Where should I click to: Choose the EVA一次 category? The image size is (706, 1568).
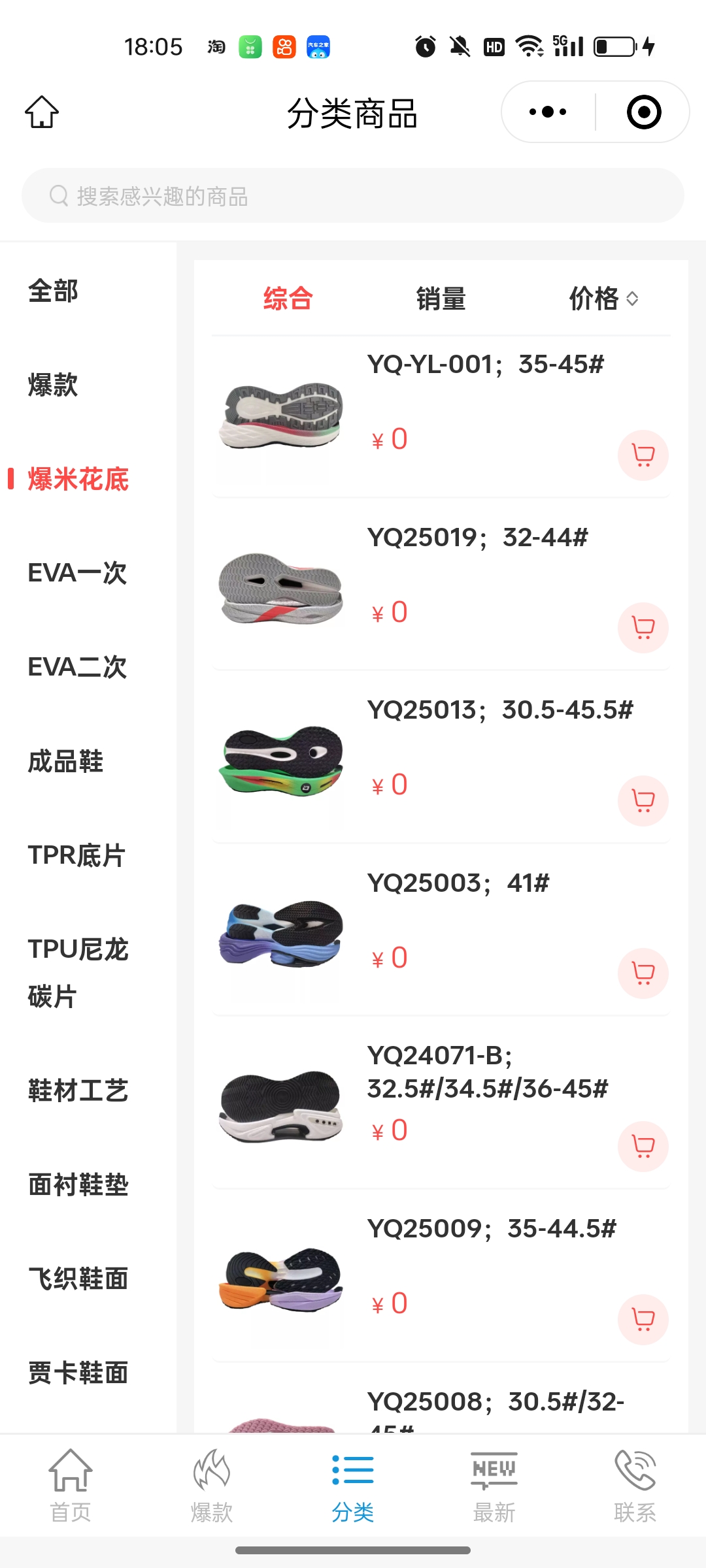tap(77, 574)
